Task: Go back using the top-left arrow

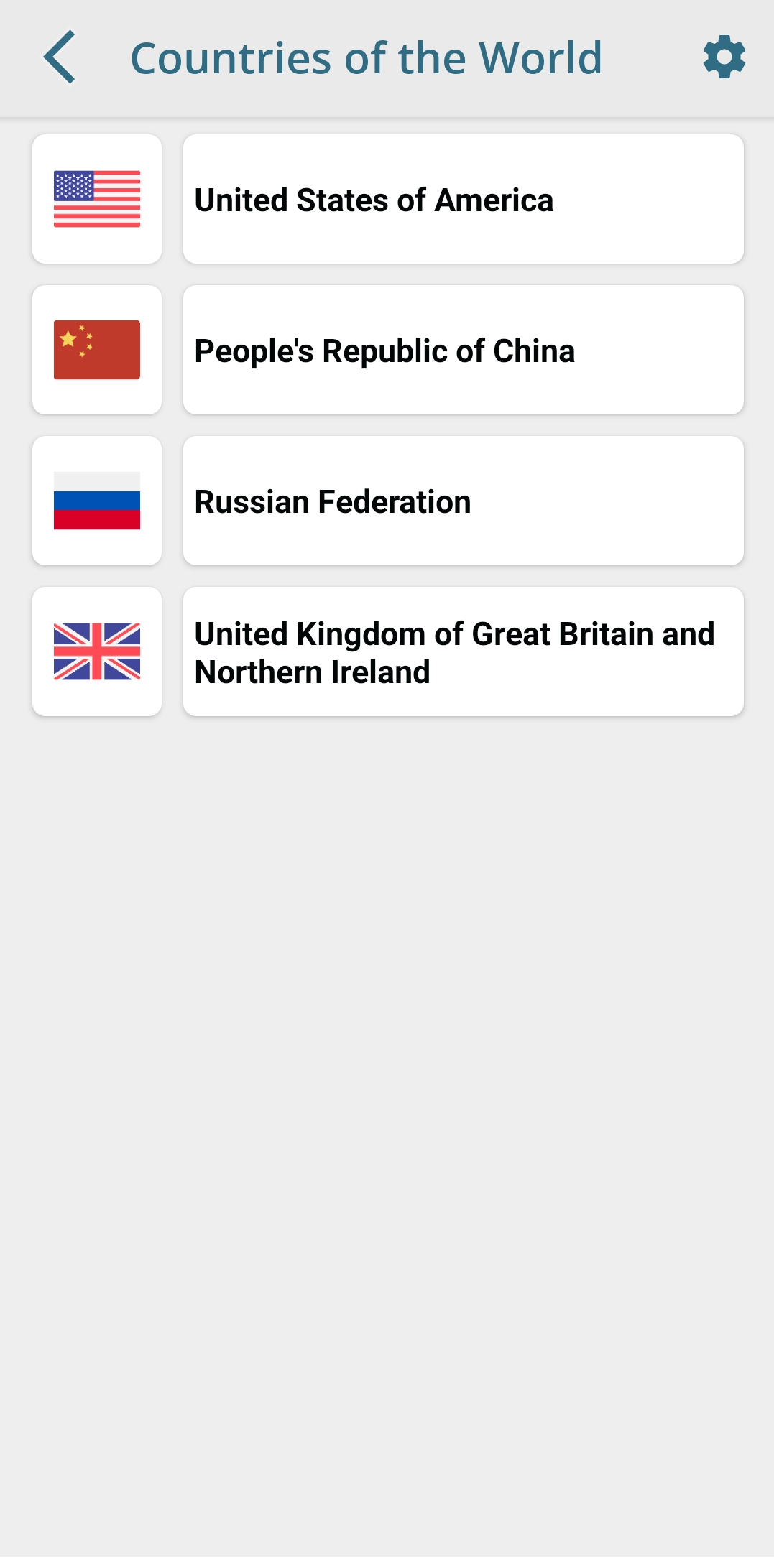Action: pyautogui.click(x=60, y=57)
